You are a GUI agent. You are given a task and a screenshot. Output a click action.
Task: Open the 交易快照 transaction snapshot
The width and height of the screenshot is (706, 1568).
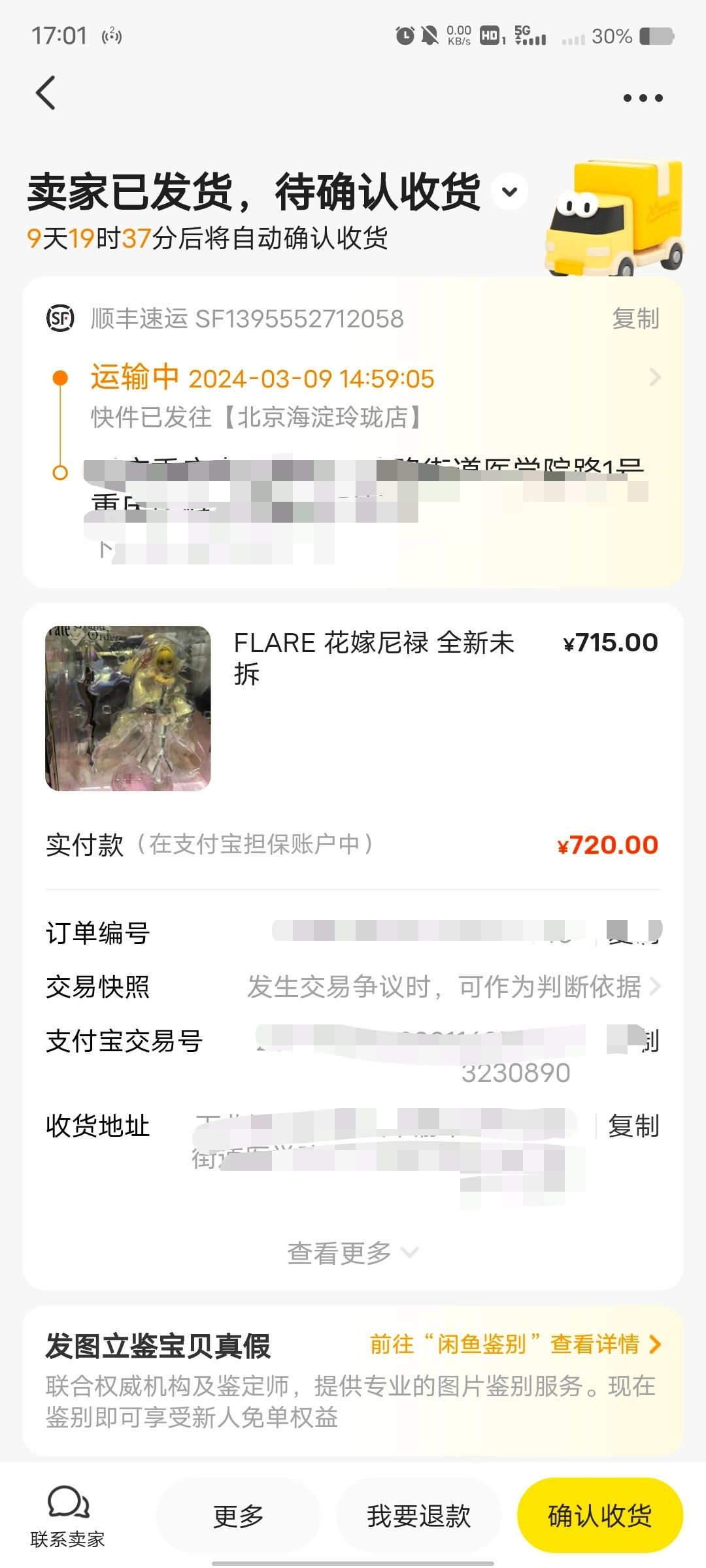451,987
